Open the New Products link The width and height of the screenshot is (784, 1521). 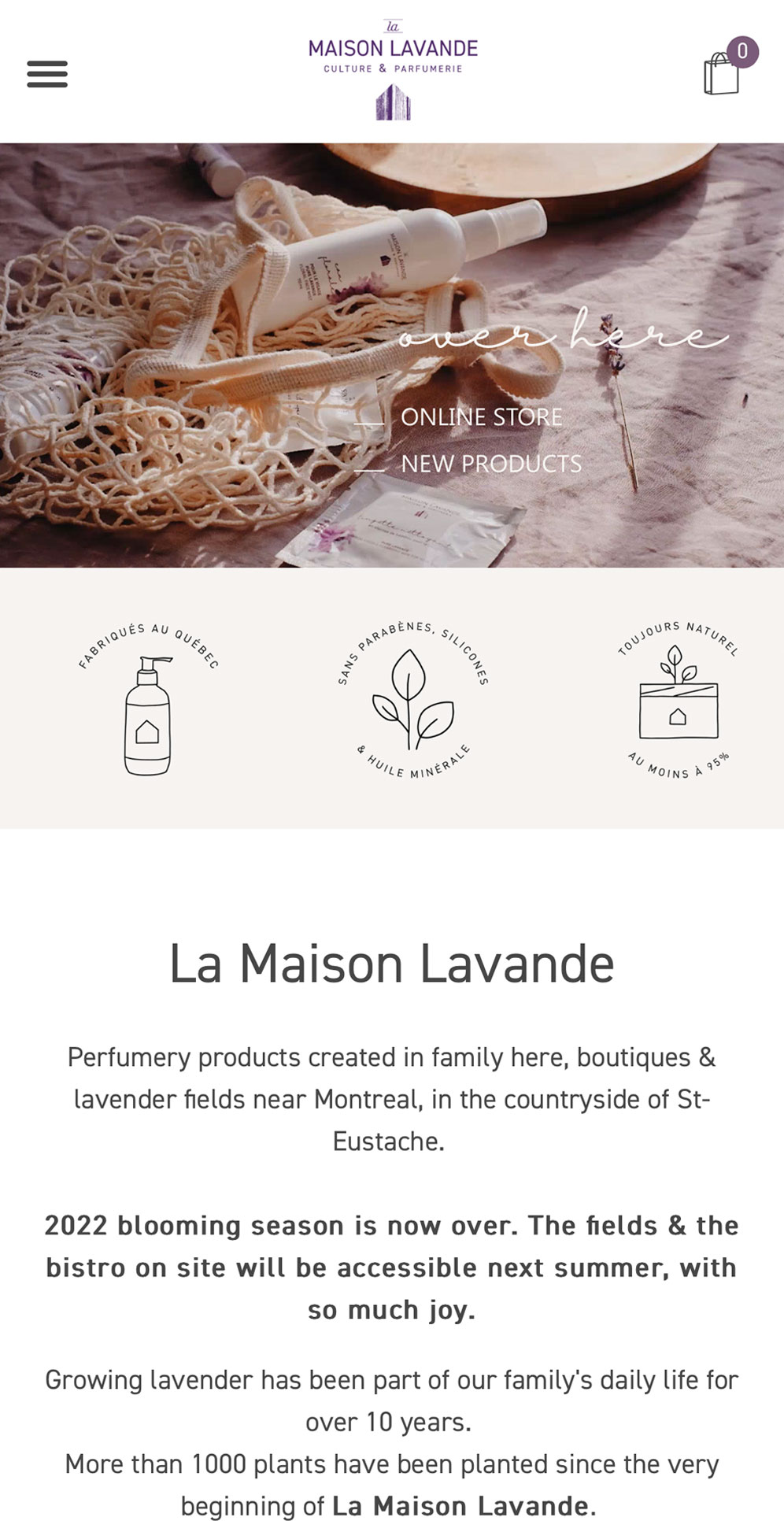491,464
